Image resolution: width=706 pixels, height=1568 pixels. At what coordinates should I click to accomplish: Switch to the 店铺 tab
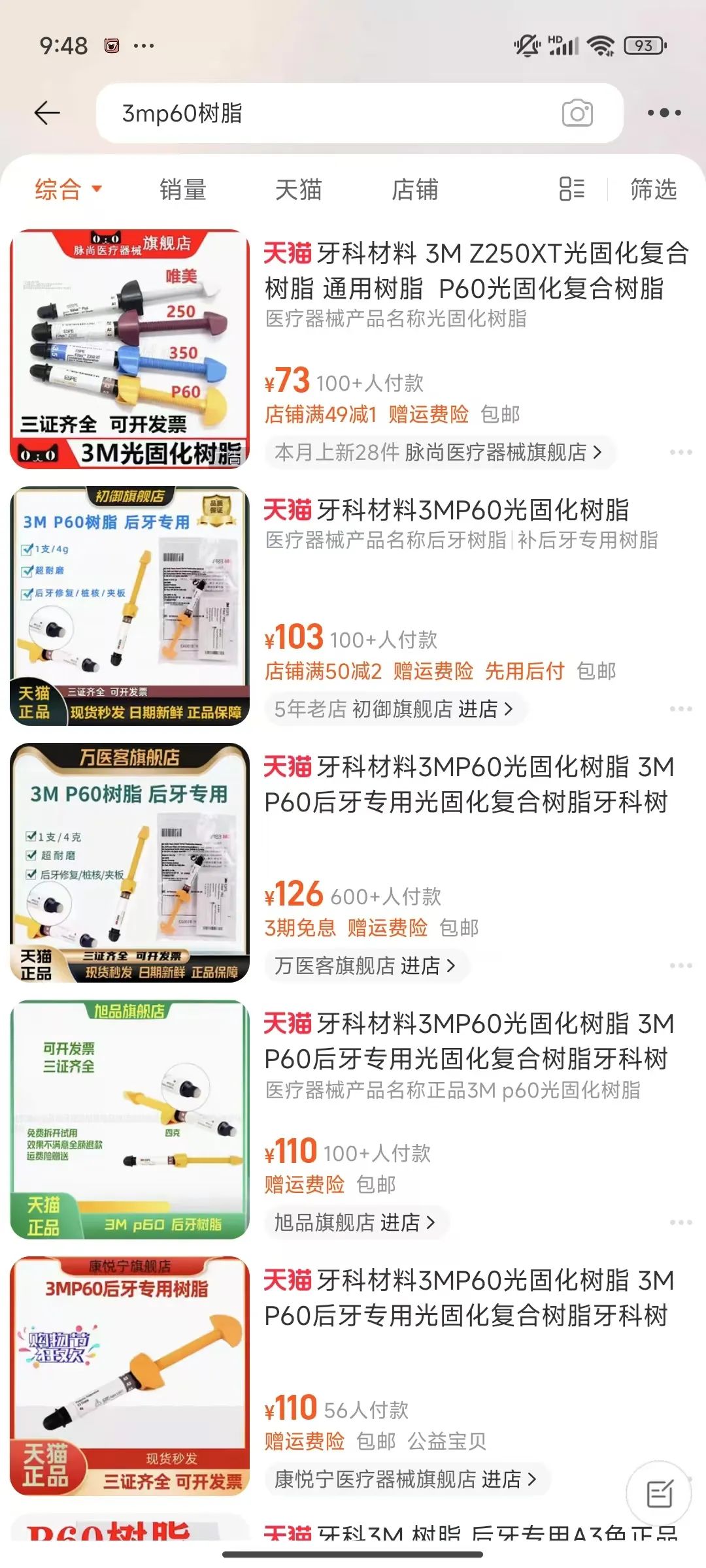[414, 189]
